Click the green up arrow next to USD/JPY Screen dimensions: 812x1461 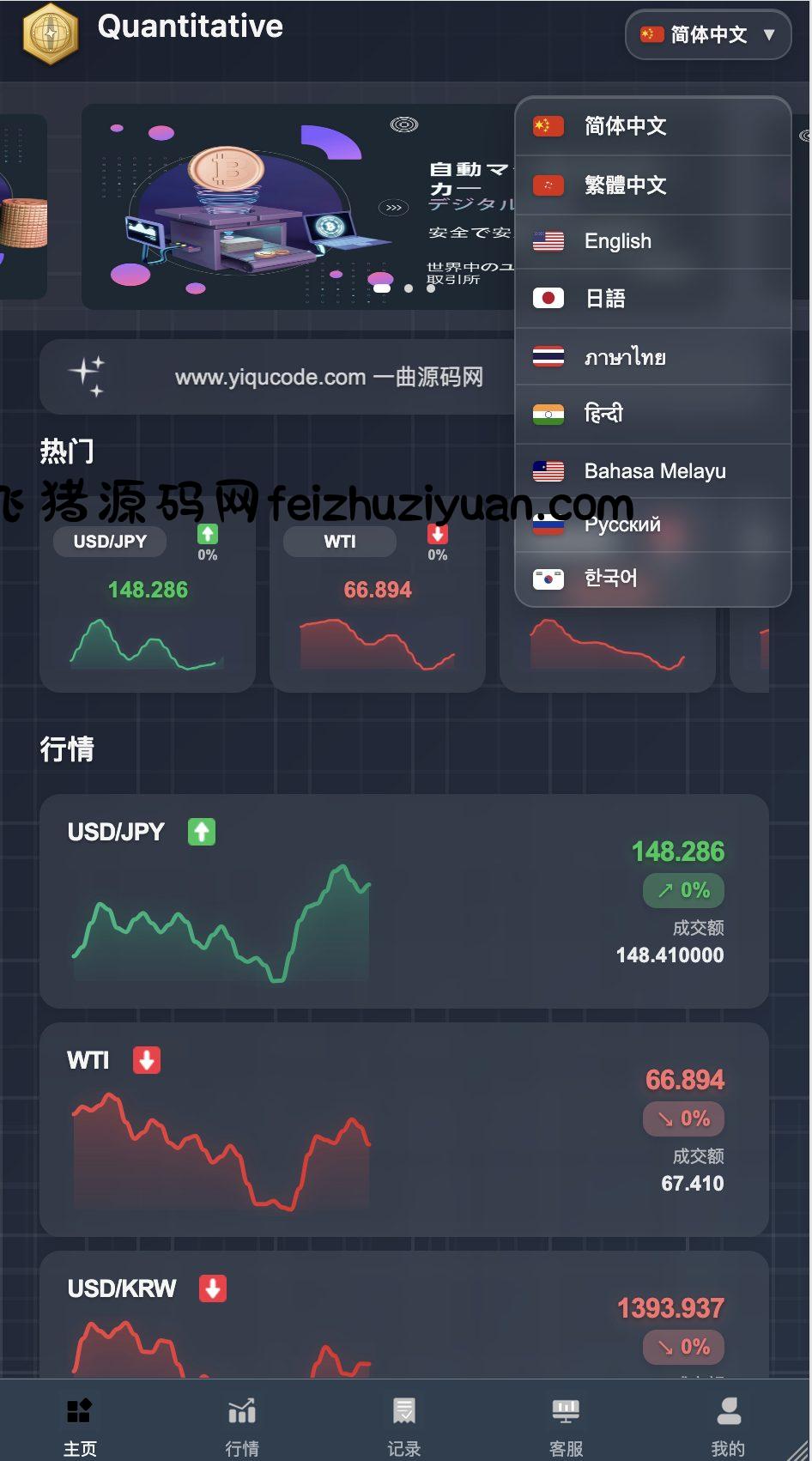pos(202,832)
